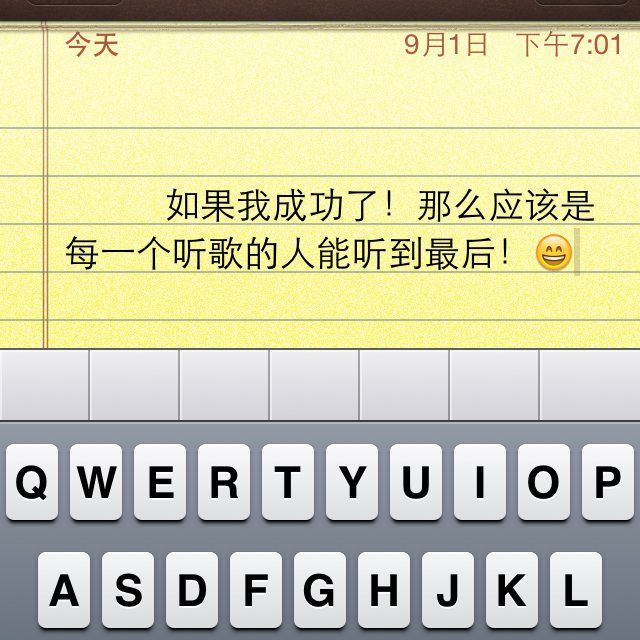This screenshot has height=640, width=640.
Task: Type the letter Q key
Action: 32,483
